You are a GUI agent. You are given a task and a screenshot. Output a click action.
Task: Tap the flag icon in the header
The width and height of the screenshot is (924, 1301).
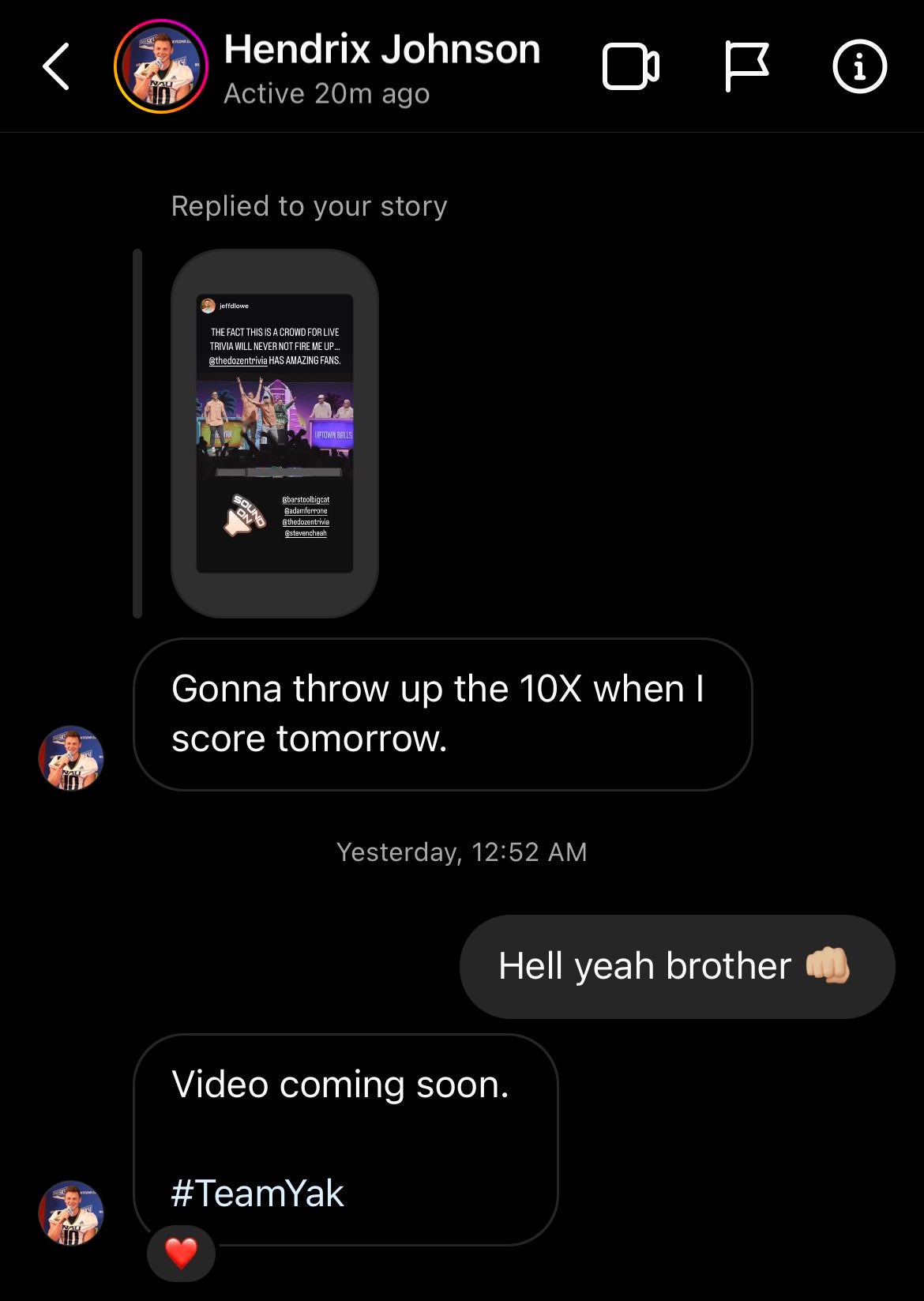(x=746, y=67)
